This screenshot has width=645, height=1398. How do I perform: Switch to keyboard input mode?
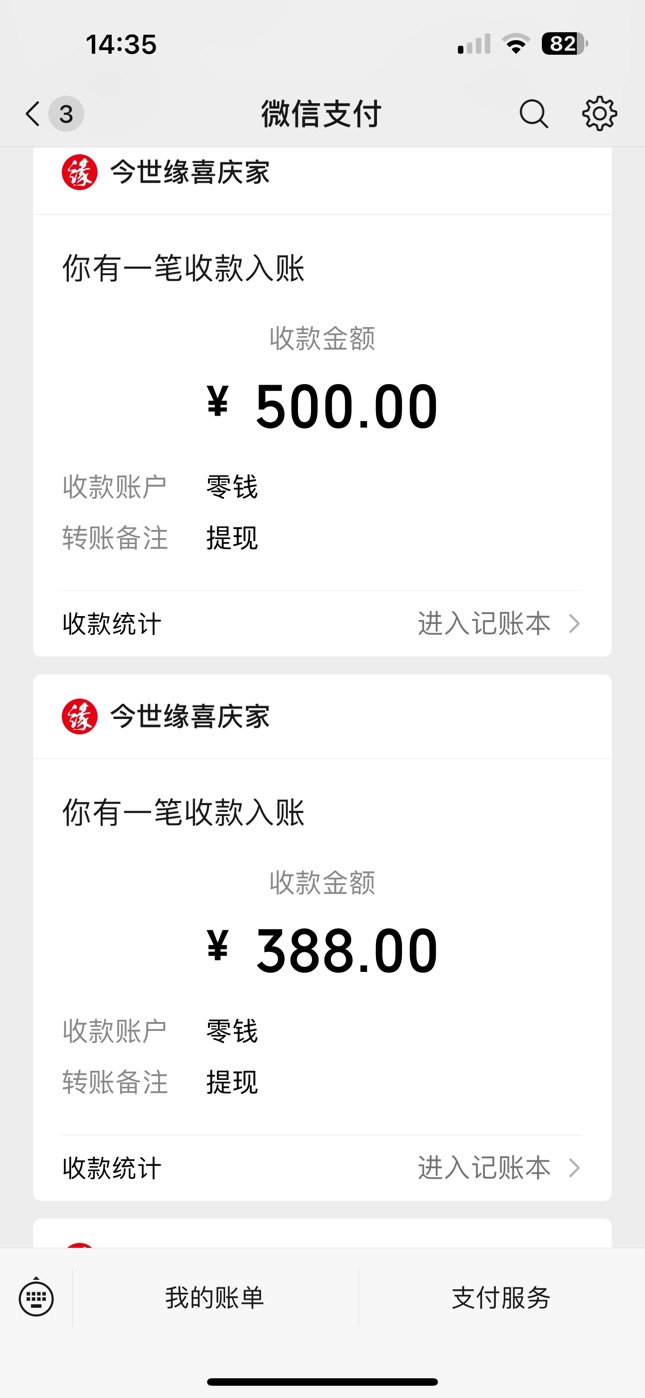point(36,1298)
